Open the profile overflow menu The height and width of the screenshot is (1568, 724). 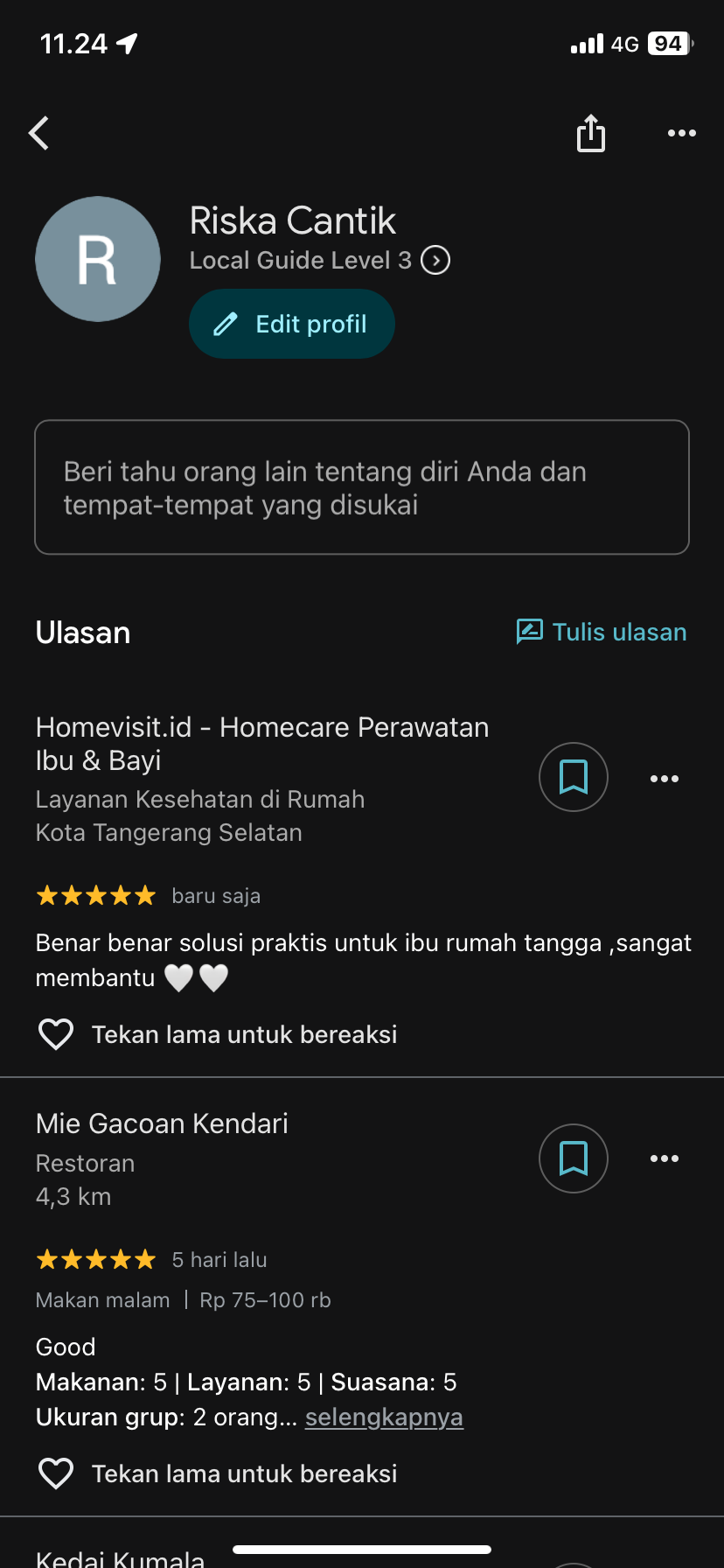[x=681, y=134]
